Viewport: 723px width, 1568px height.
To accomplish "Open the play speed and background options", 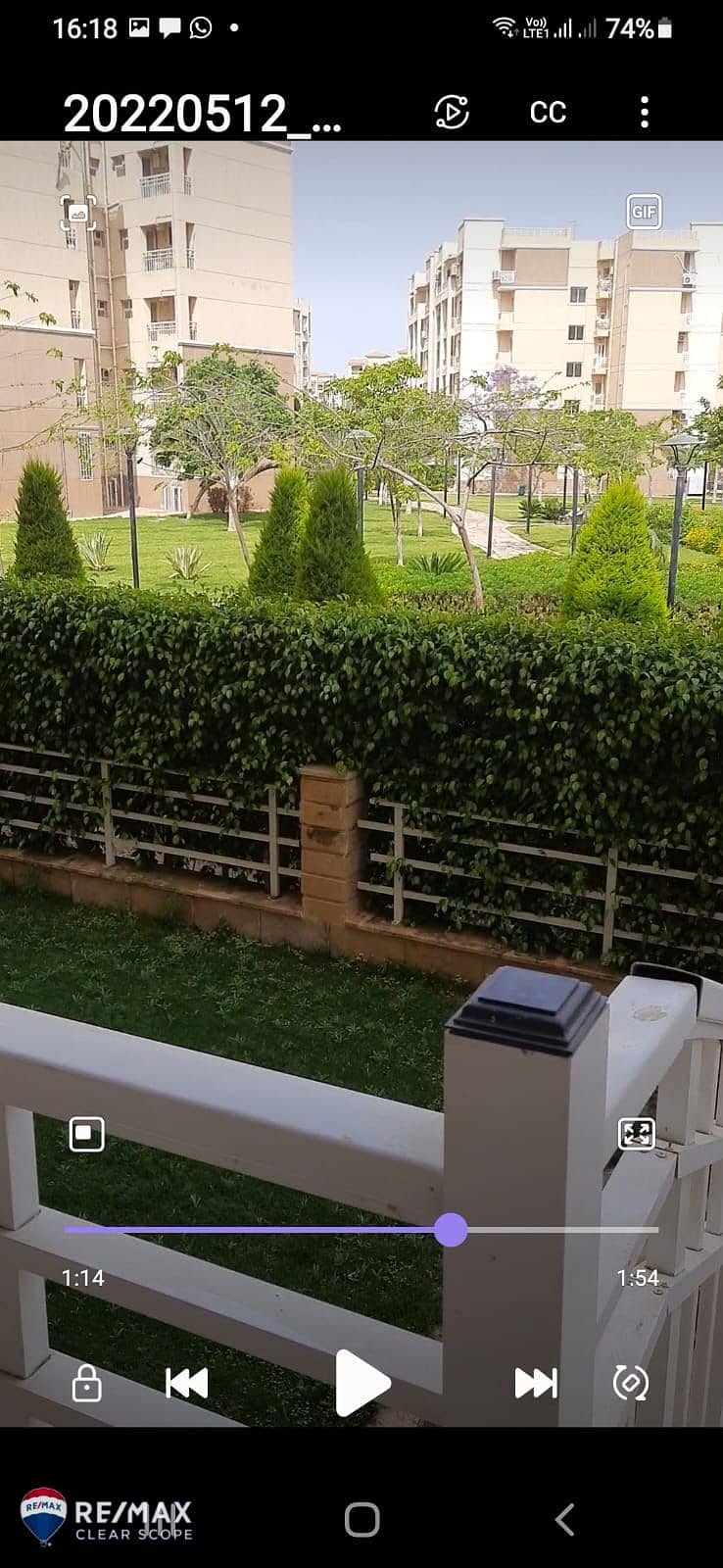I will click(x=451, y=112).
